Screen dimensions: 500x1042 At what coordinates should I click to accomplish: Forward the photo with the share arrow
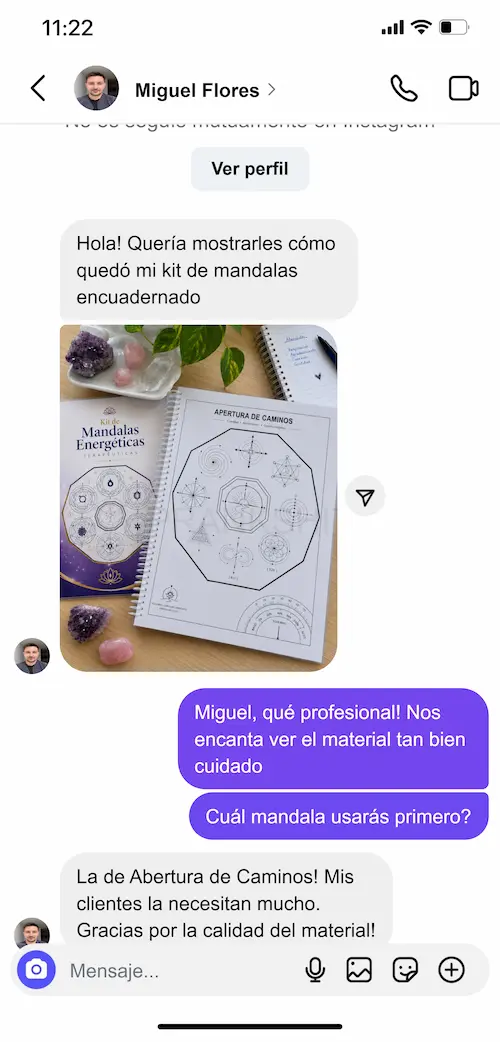[365, 496]
